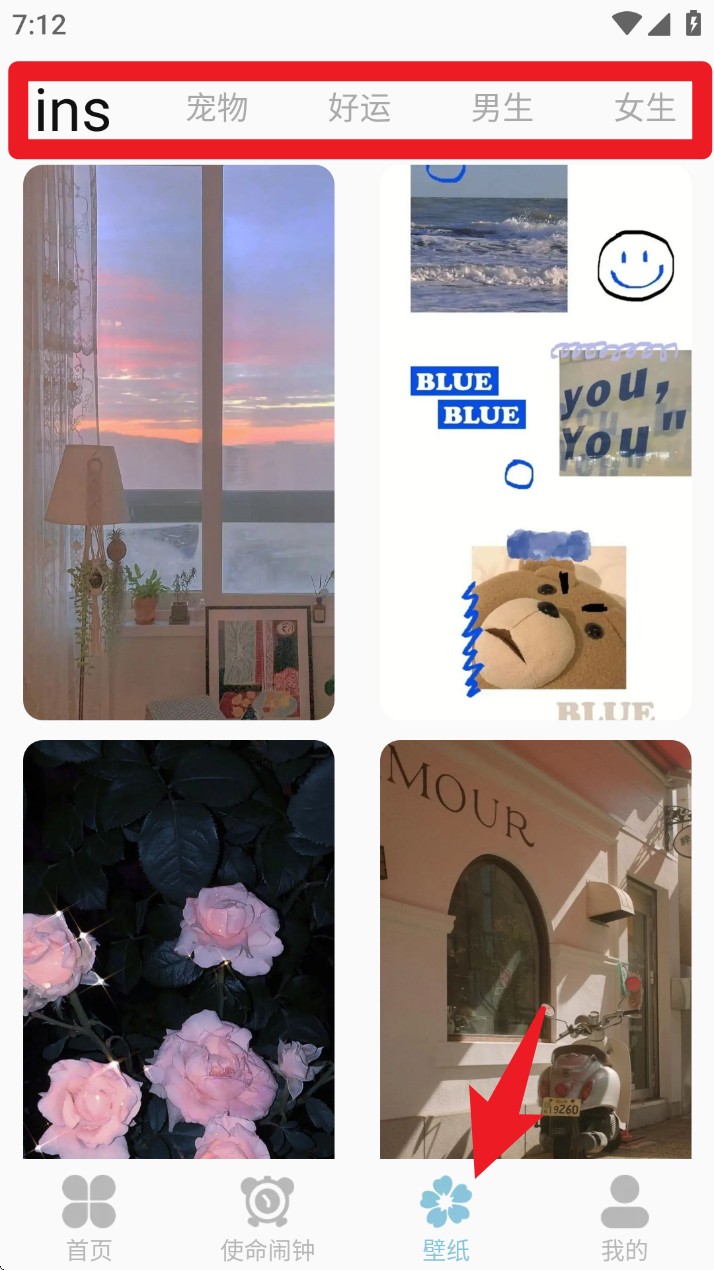Switch to the 我的 profile tab
The image size is (714, 1270).
point(624,1217)
